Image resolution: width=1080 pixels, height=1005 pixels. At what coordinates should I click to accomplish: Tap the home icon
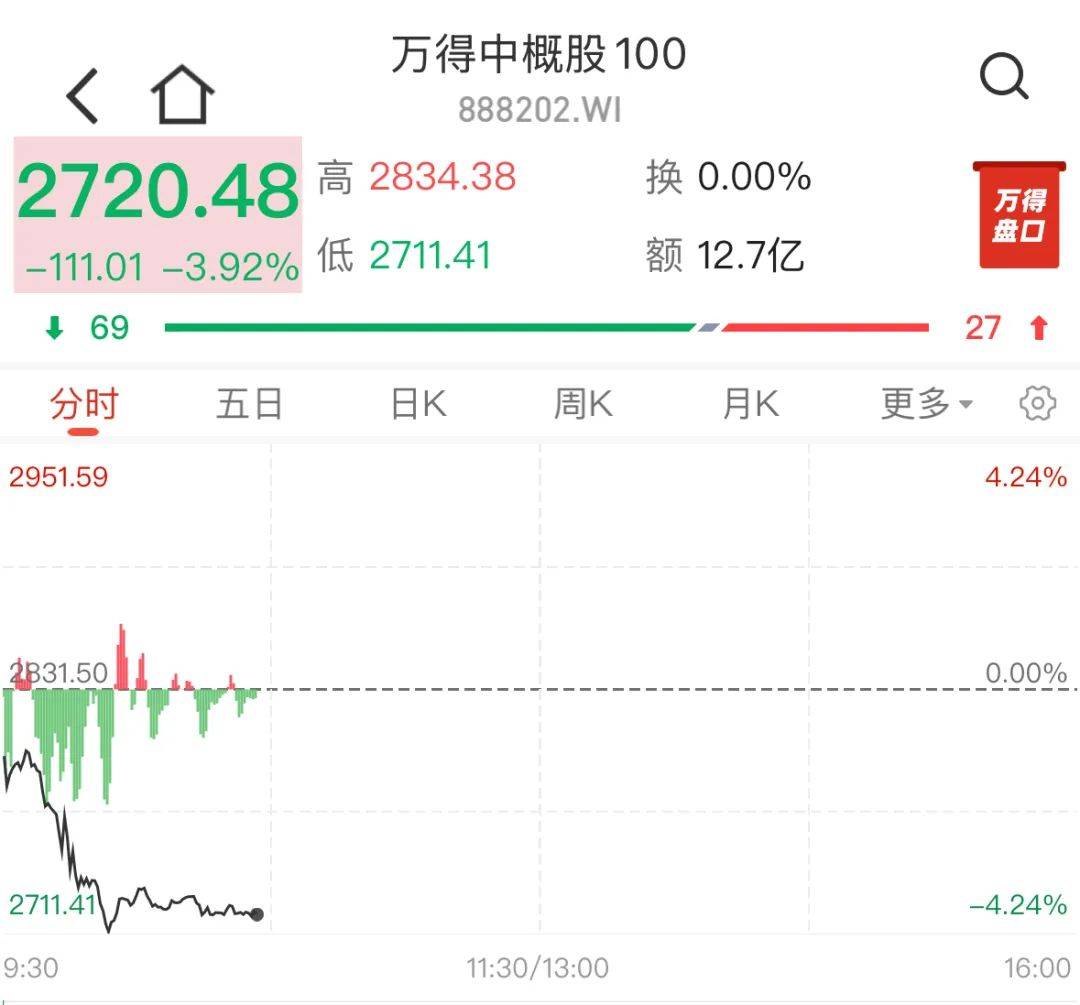pos(182,96)
